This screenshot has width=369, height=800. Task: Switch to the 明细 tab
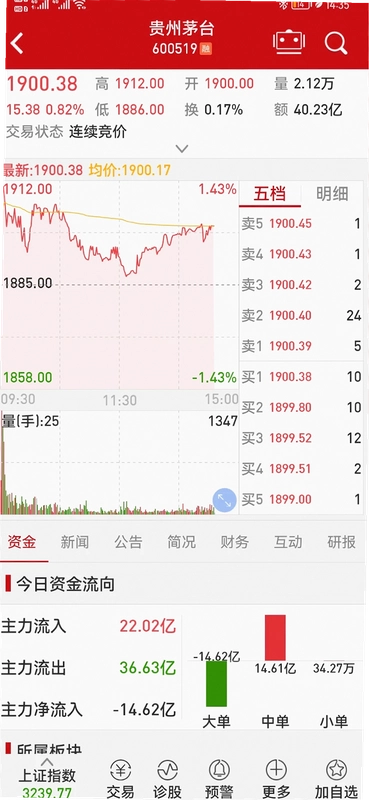(332, 194)
